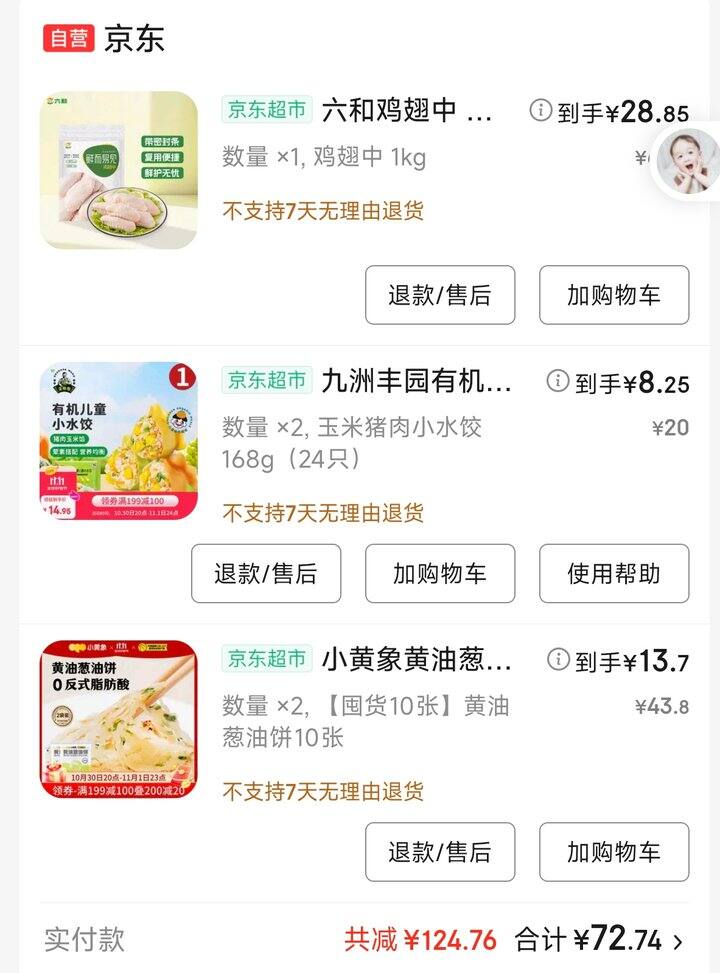Open the 小黄象黄油葱油饼 product thumbnail
The height and width of the screenshot is (973, 720).
119,719
